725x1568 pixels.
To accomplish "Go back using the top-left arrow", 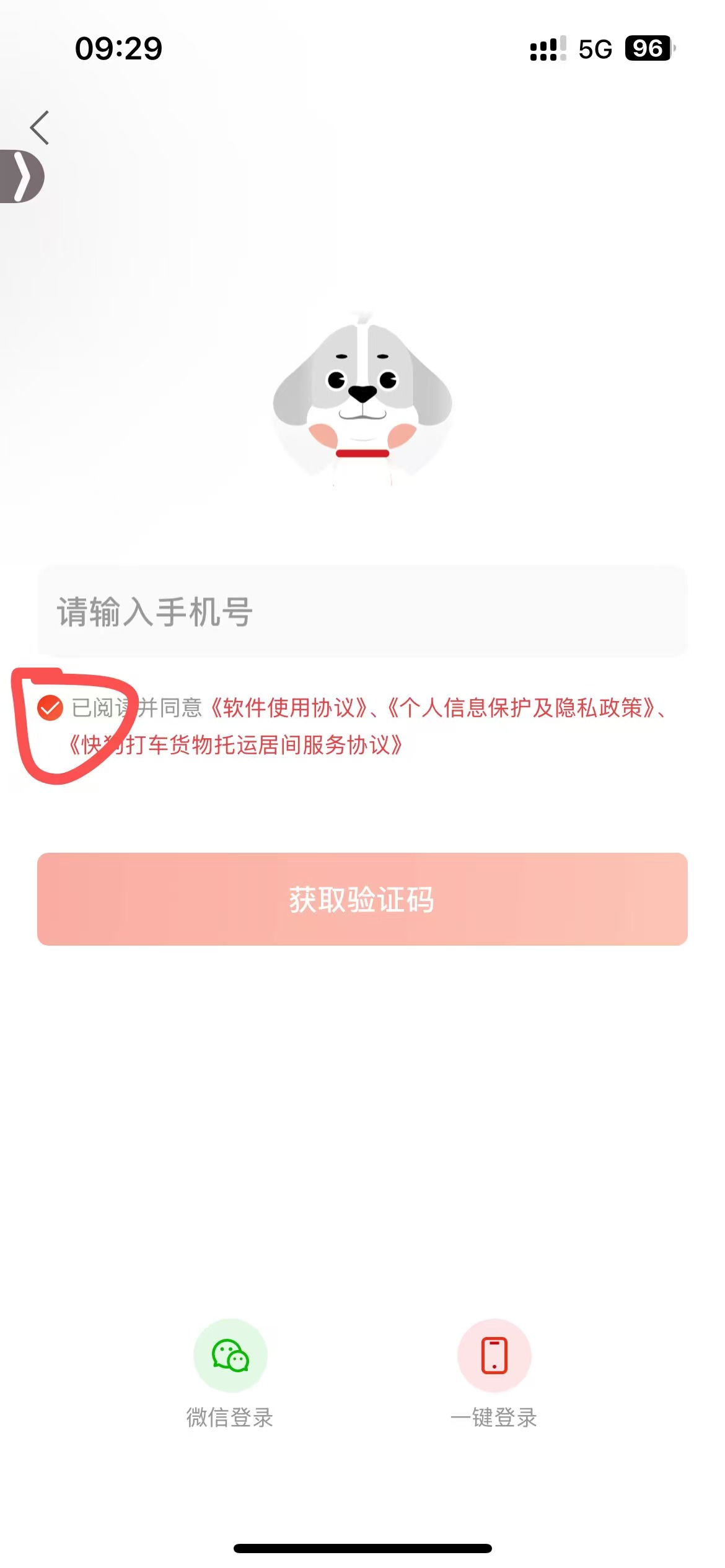I will [x=40, y=128].
